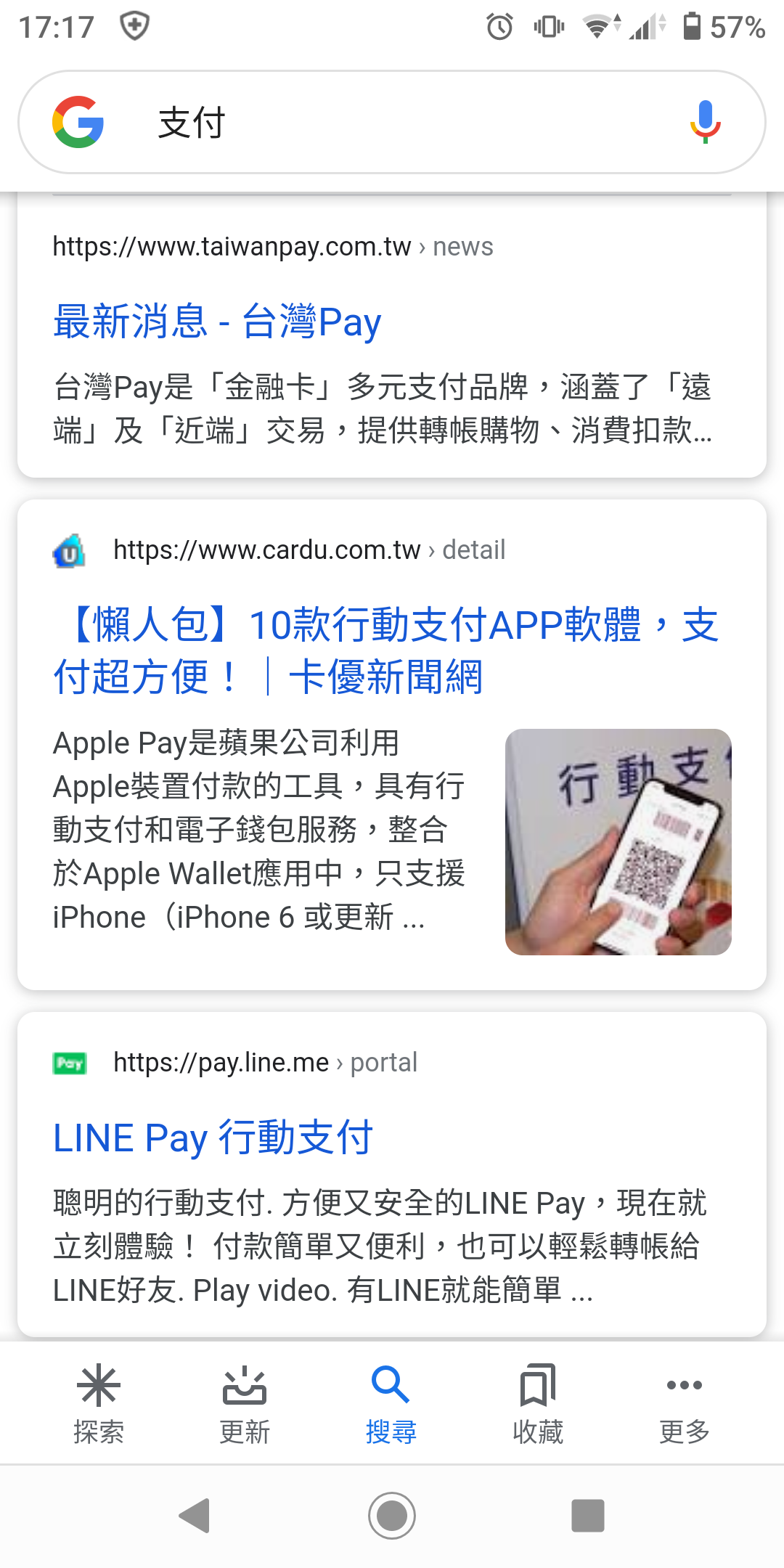The width and height of the screenshot is (784, 1568).
Task: Tap the search box containing 支付
Action: tap(392, 122)
